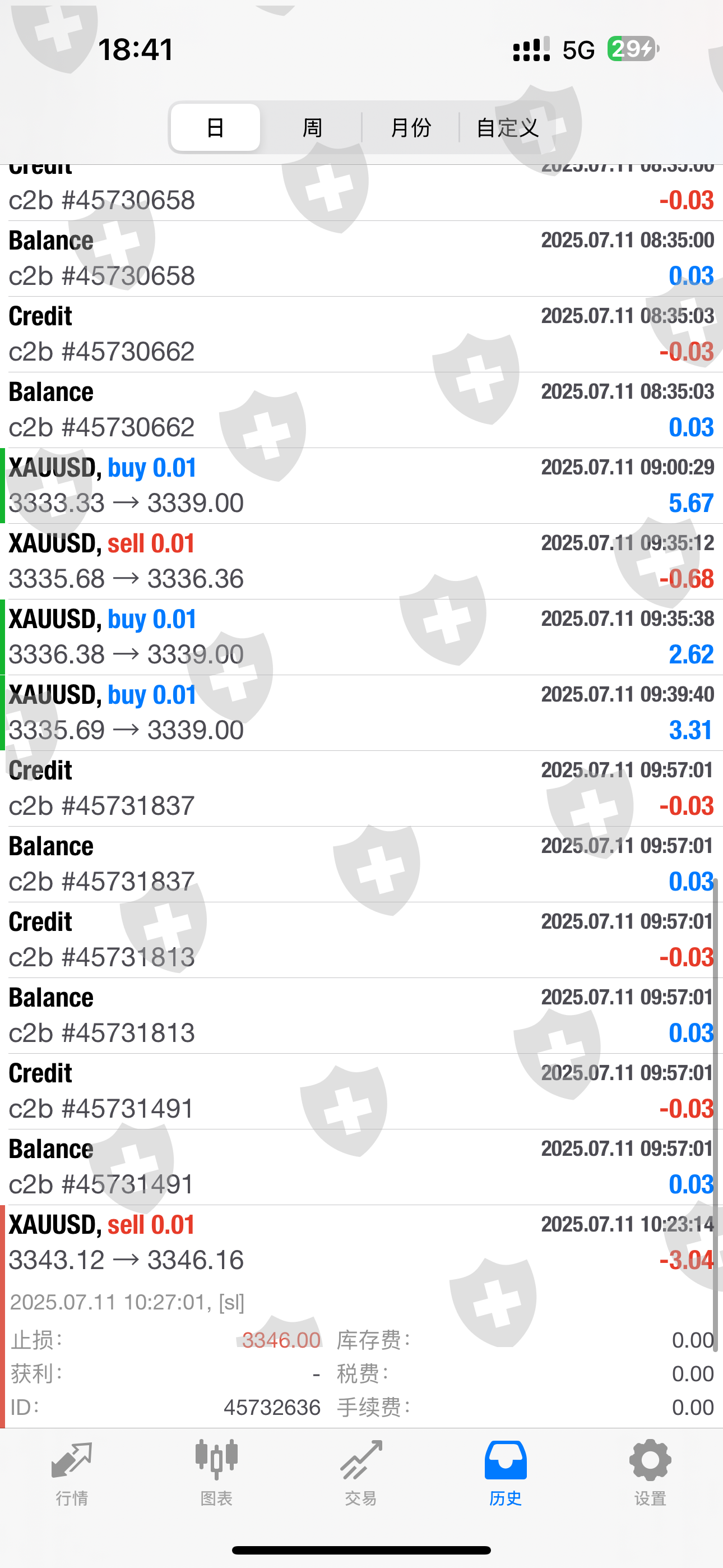Open the 自定义 custom period
This screenshot has width=723, height=1568.
(x=508, y=128)
